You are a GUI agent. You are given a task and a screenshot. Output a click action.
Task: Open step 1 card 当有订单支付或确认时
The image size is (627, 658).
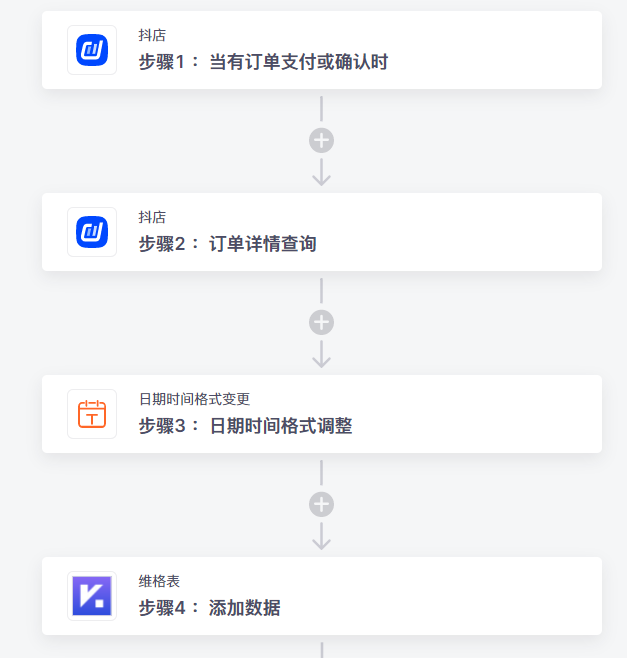pyautogui.click(x=320, y=51)
